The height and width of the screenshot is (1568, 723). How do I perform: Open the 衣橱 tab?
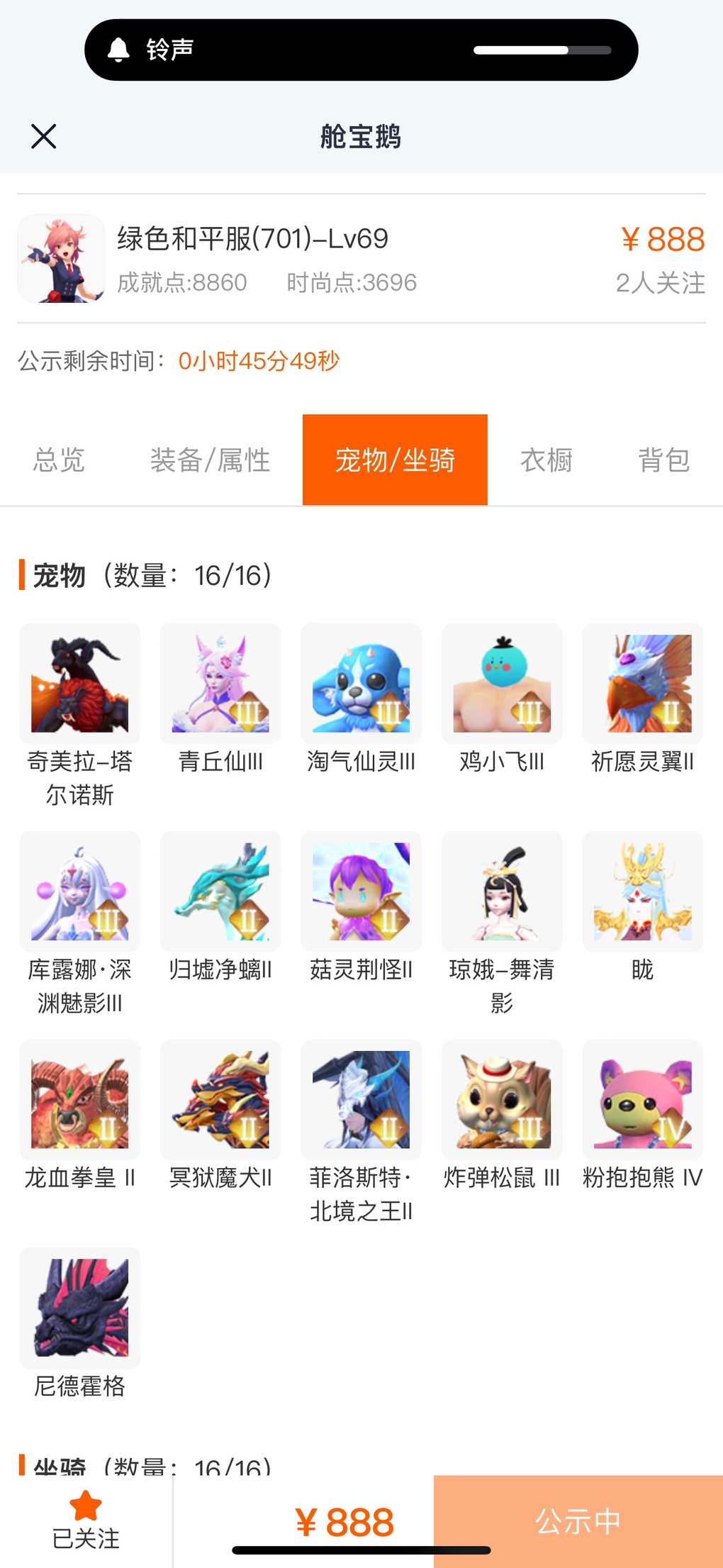[547, 460]
